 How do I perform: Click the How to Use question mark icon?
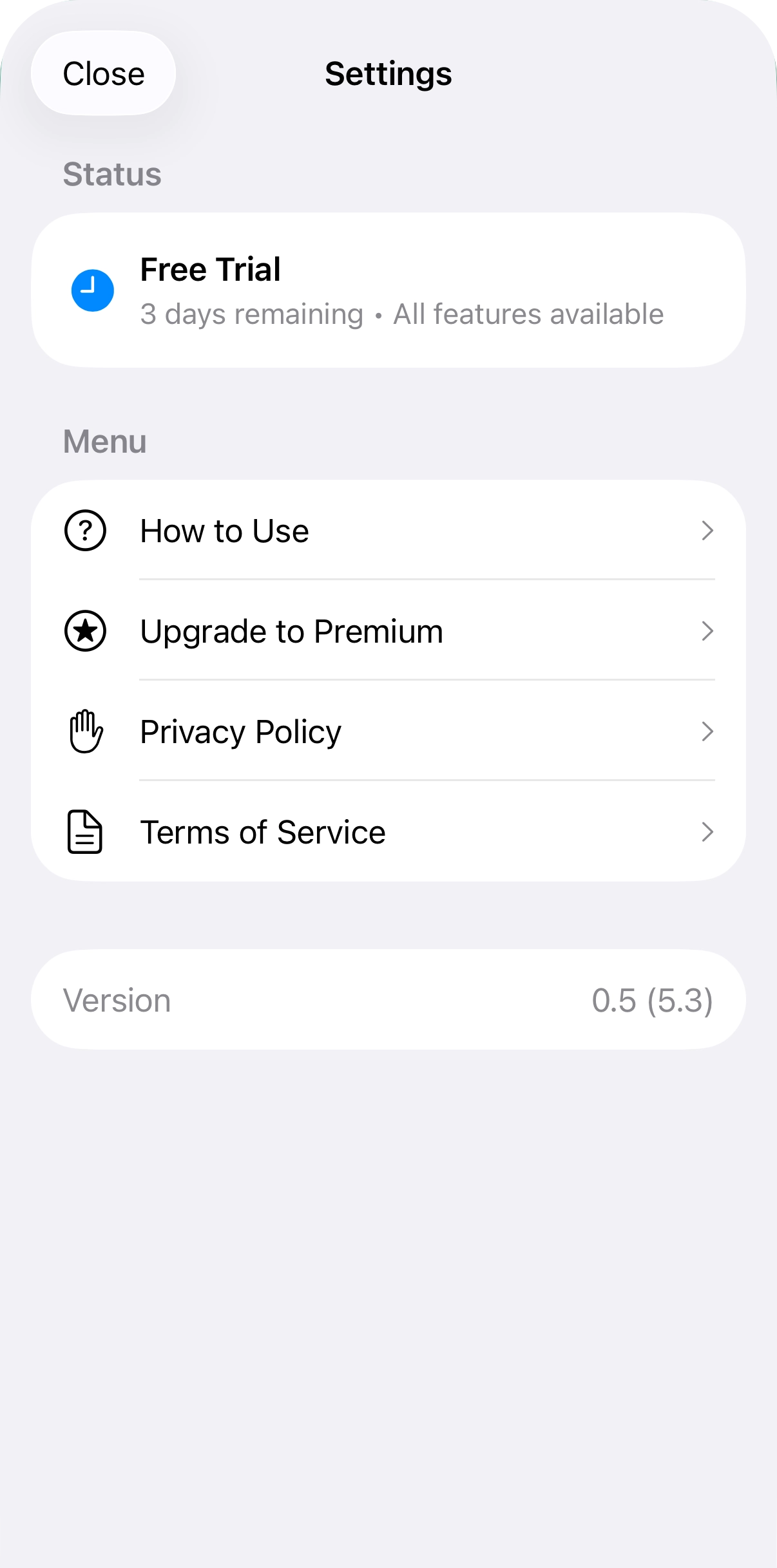(86, 530)
